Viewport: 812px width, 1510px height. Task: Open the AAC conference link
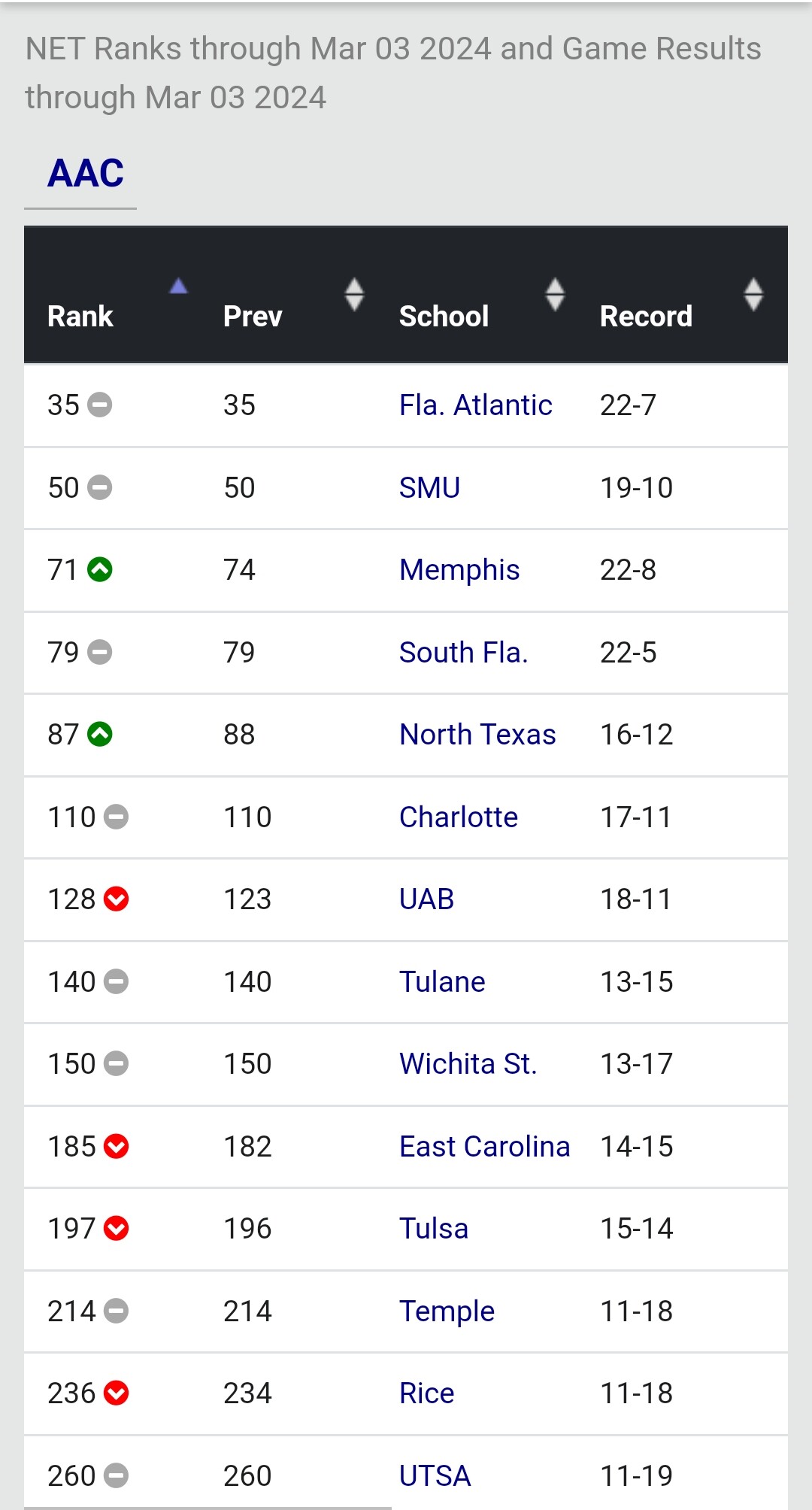click(86, 173)
